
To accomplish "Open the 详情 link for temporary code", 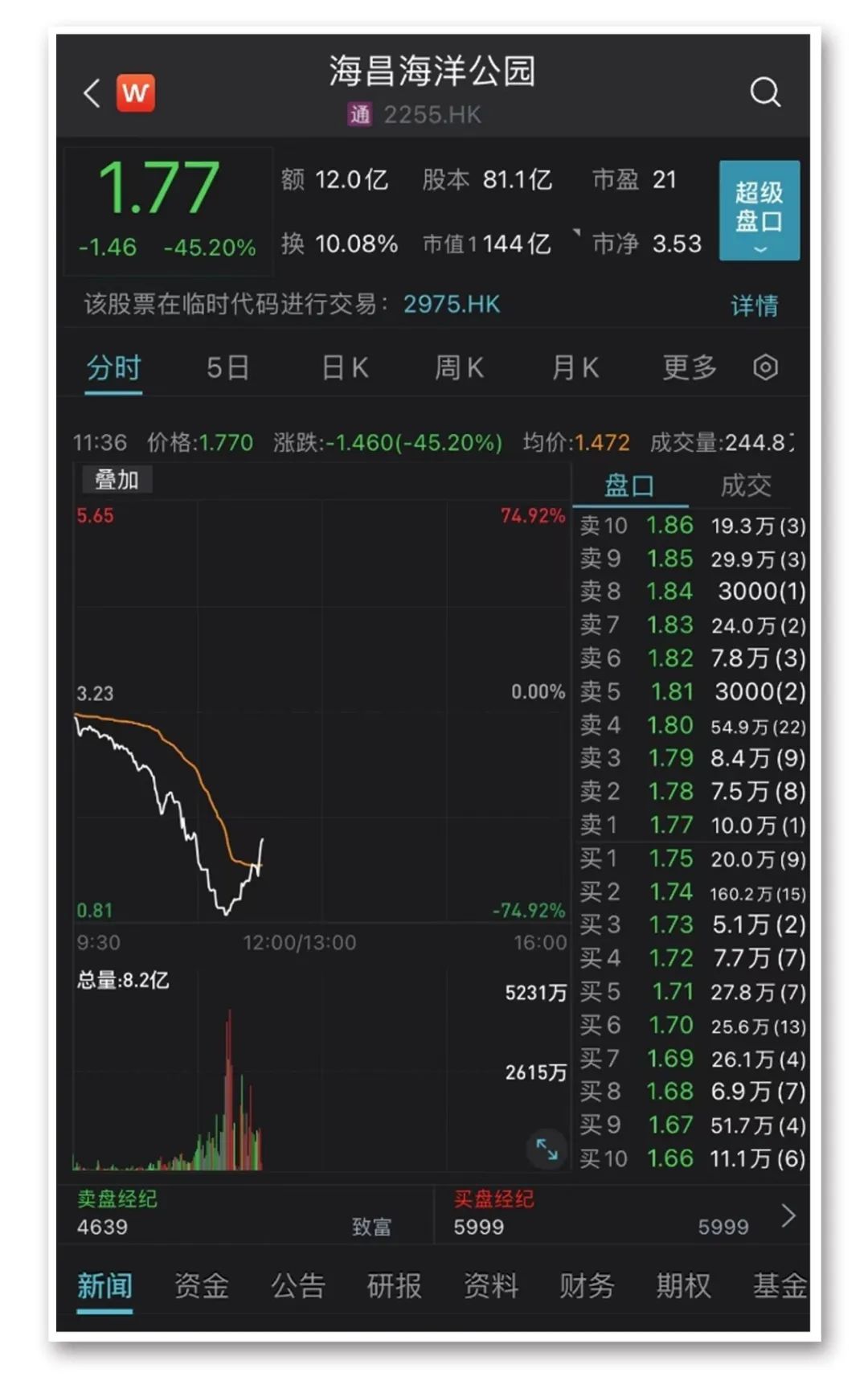I will point(754,305).
